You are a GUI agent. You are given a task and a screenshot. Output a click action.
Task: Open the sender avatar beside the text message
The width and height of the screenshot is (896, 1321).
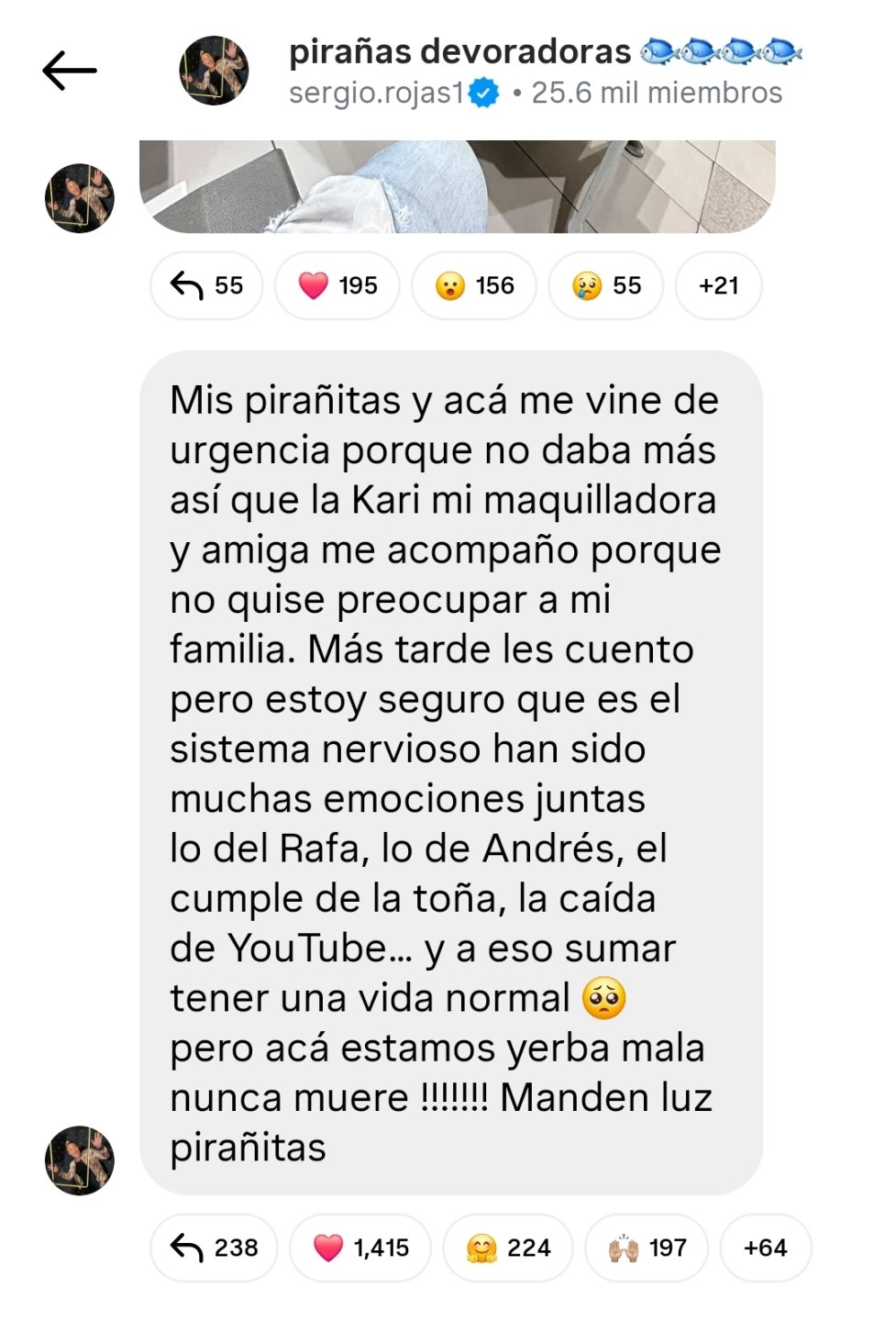click(80, 1160)
